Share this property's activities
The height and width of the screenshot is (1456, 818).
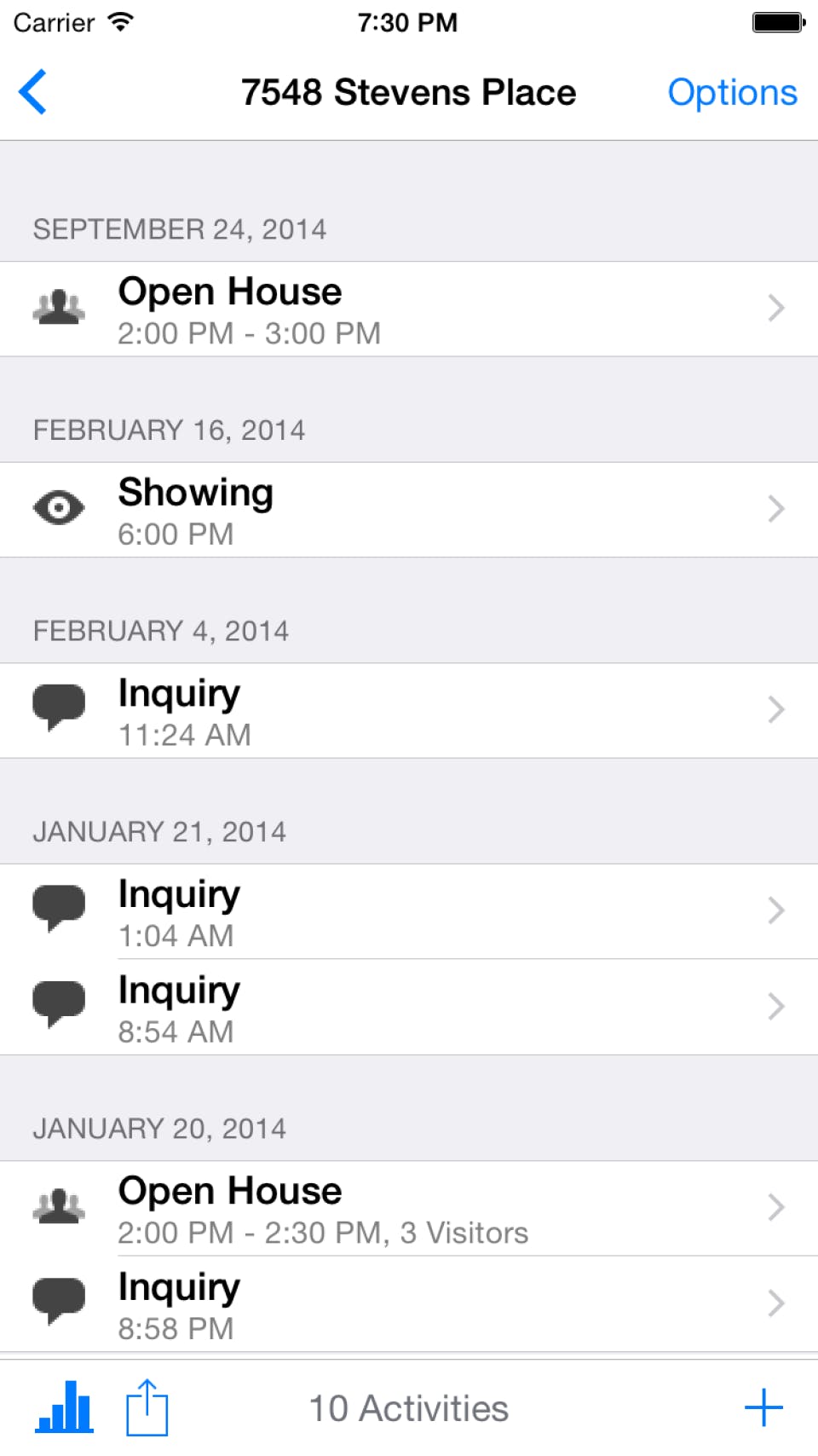point(147,1407)
